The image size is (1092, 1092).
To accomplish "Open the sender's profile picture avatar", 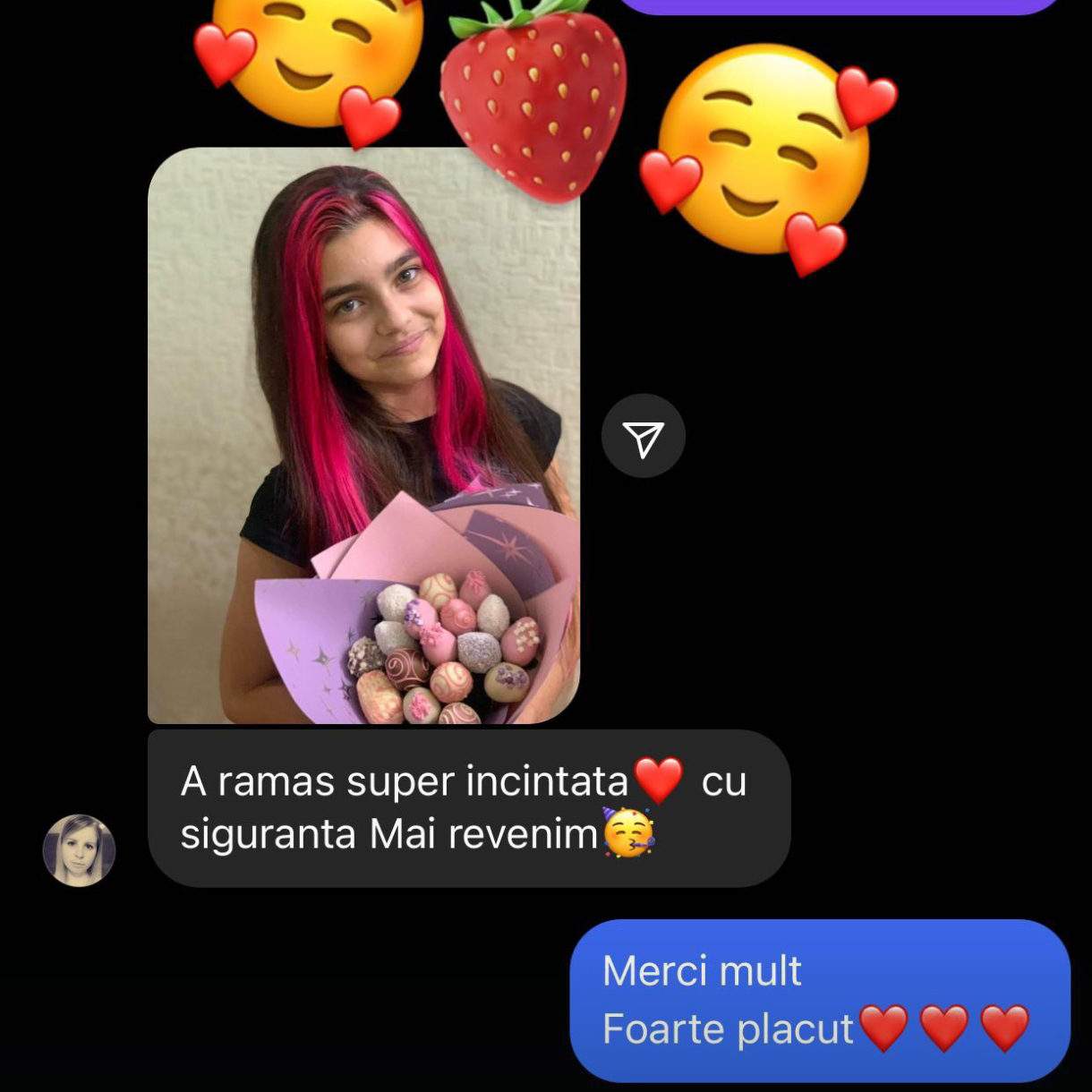I will tap(80, 850).
